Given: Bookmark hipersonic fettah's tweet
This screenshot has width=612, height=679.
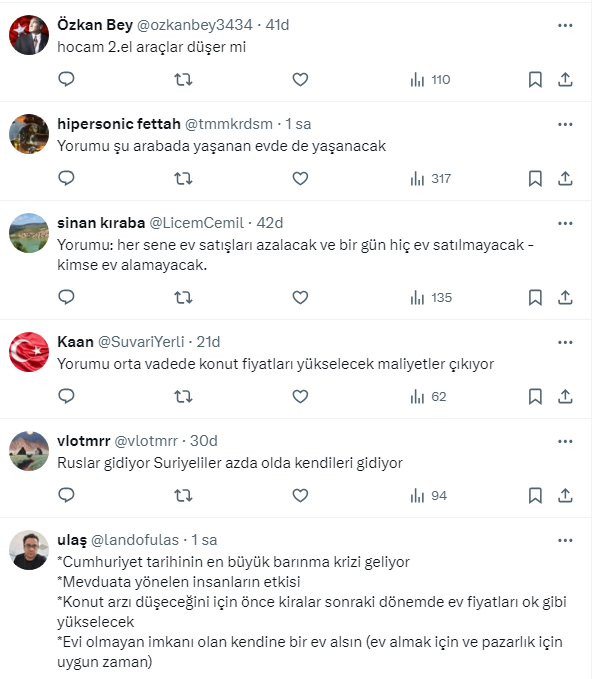Looking at the screenshot, I should pyautogui.click(x=535, y=178).
